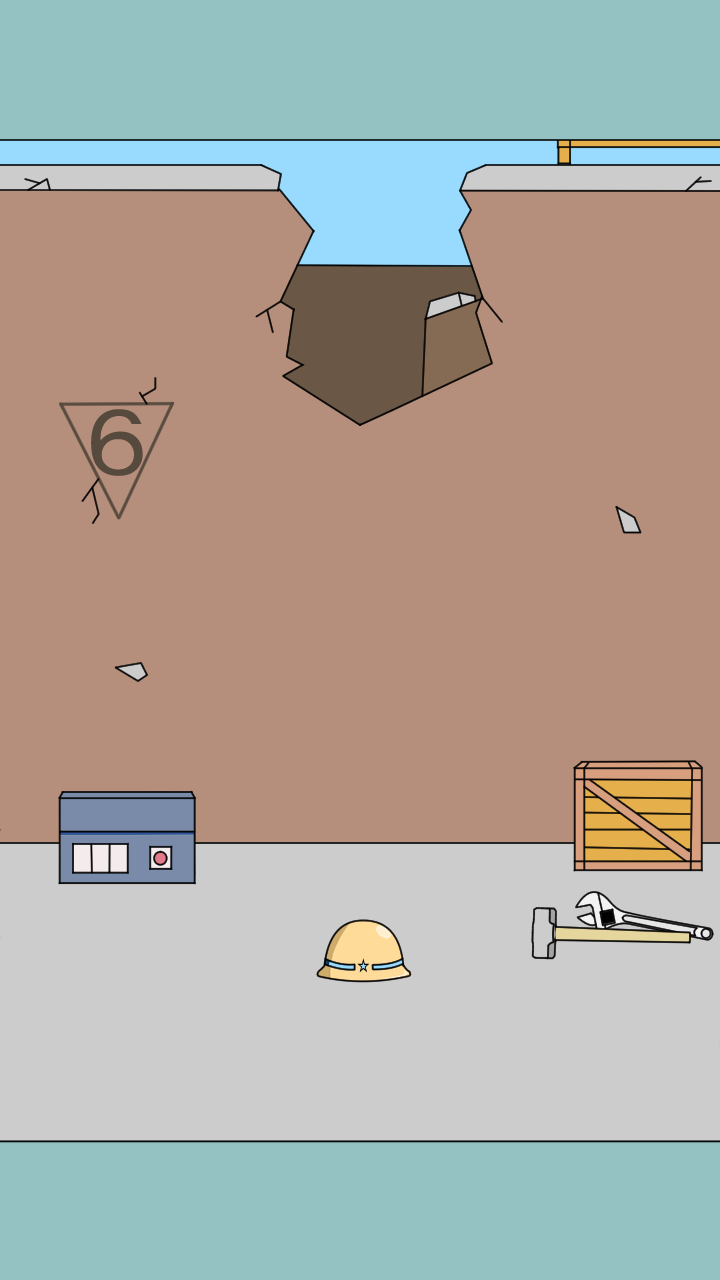Tap the wooden crate
The image size is (720, 1280).
[x=638, y=817]
